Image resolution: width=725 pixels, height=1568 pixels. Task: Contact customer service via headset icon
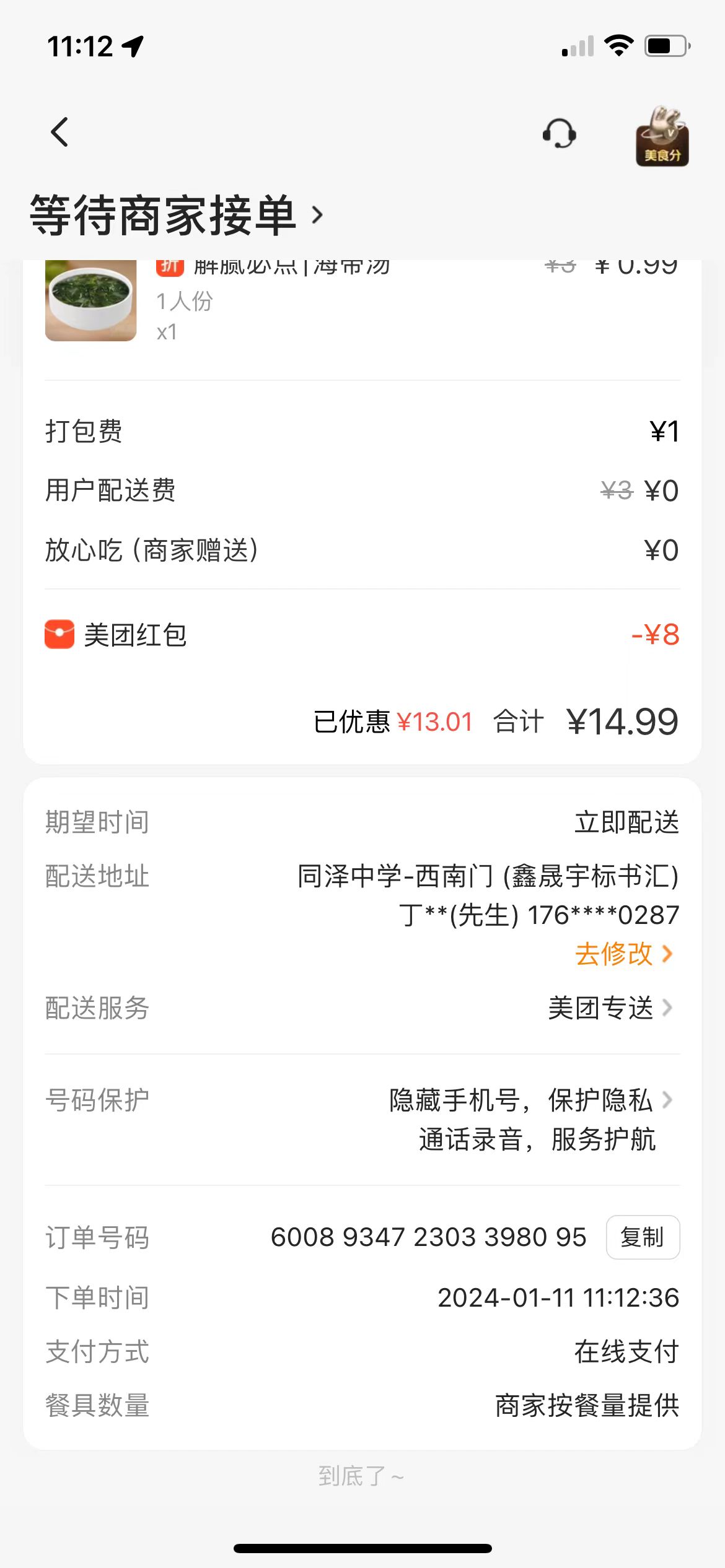[x=559, y=133]
